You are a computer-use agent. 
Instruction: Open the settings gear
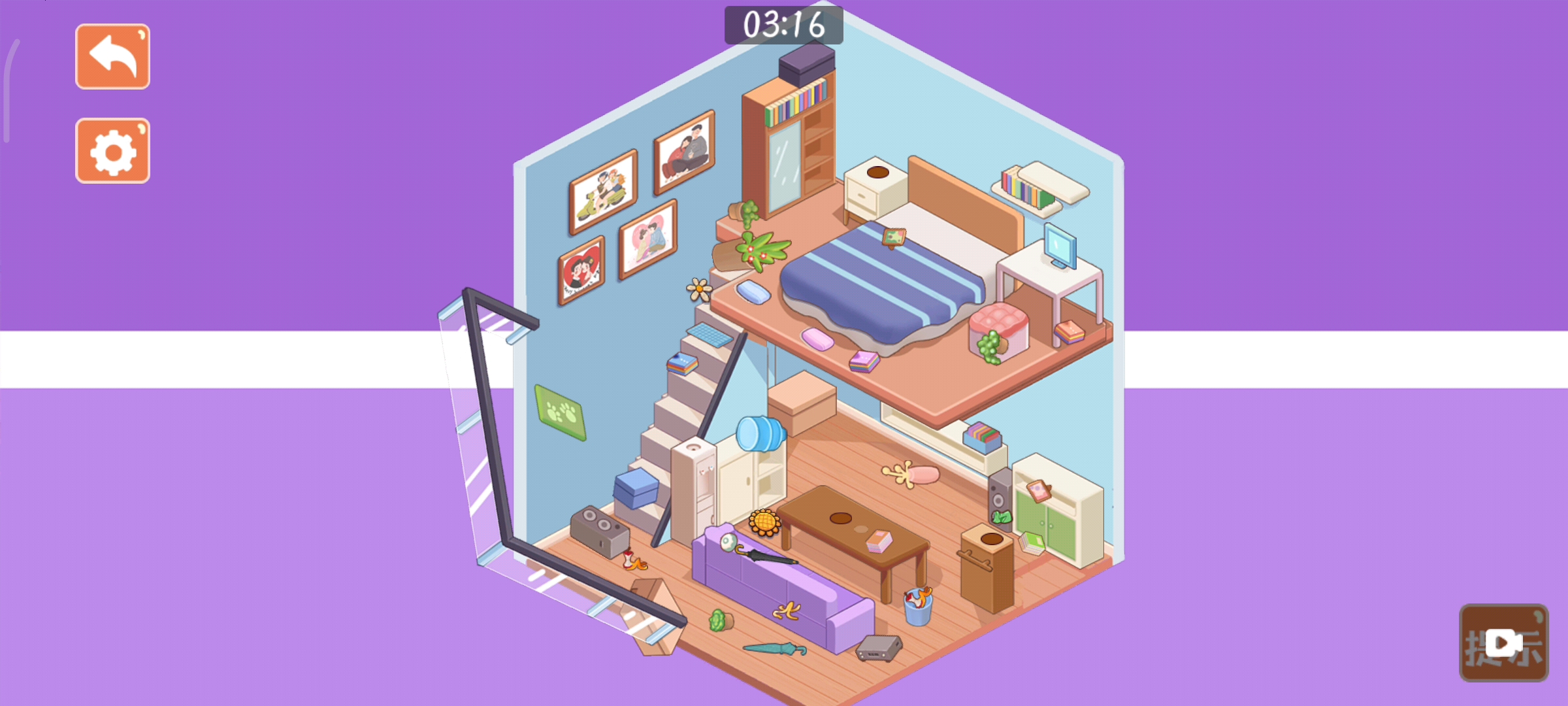pos(112,151)
